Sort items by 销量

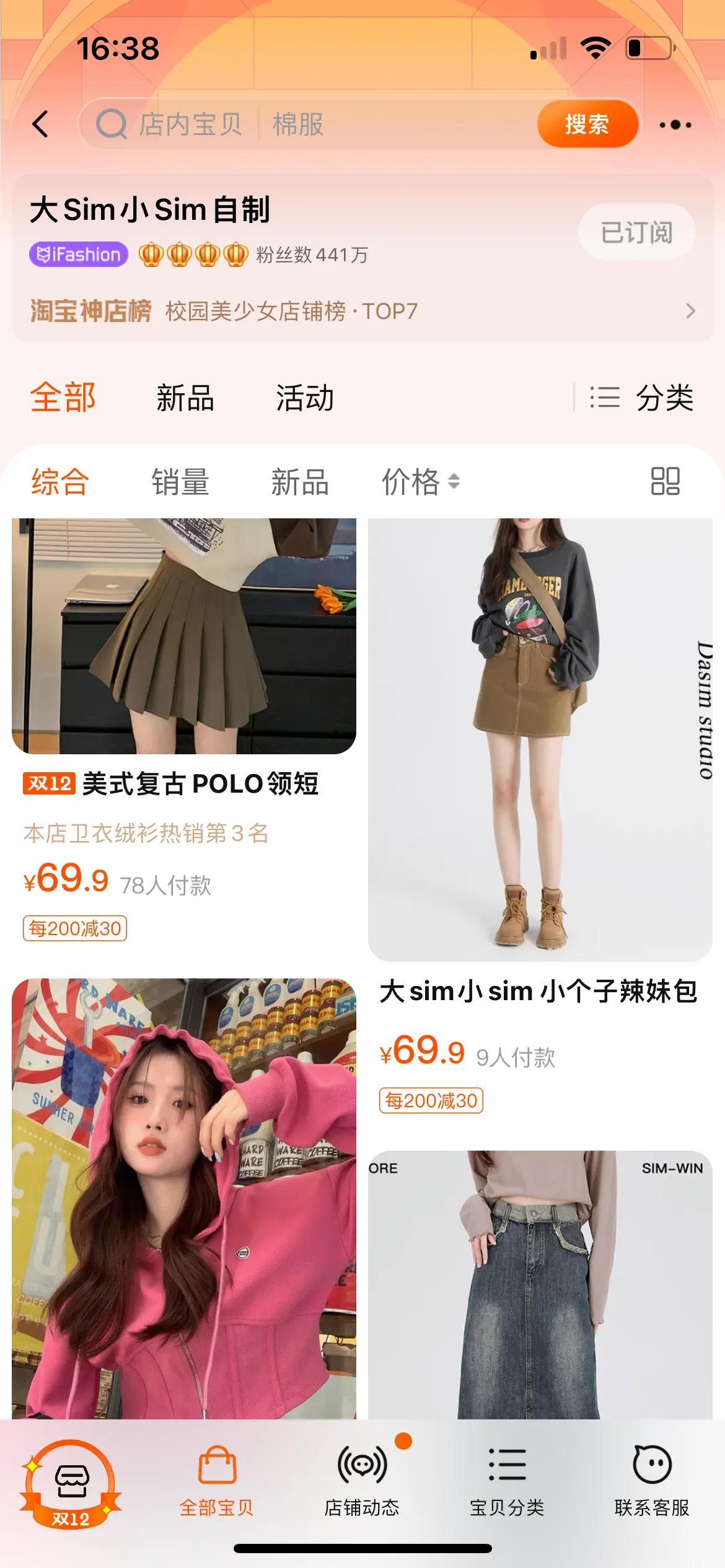[180, 482]
